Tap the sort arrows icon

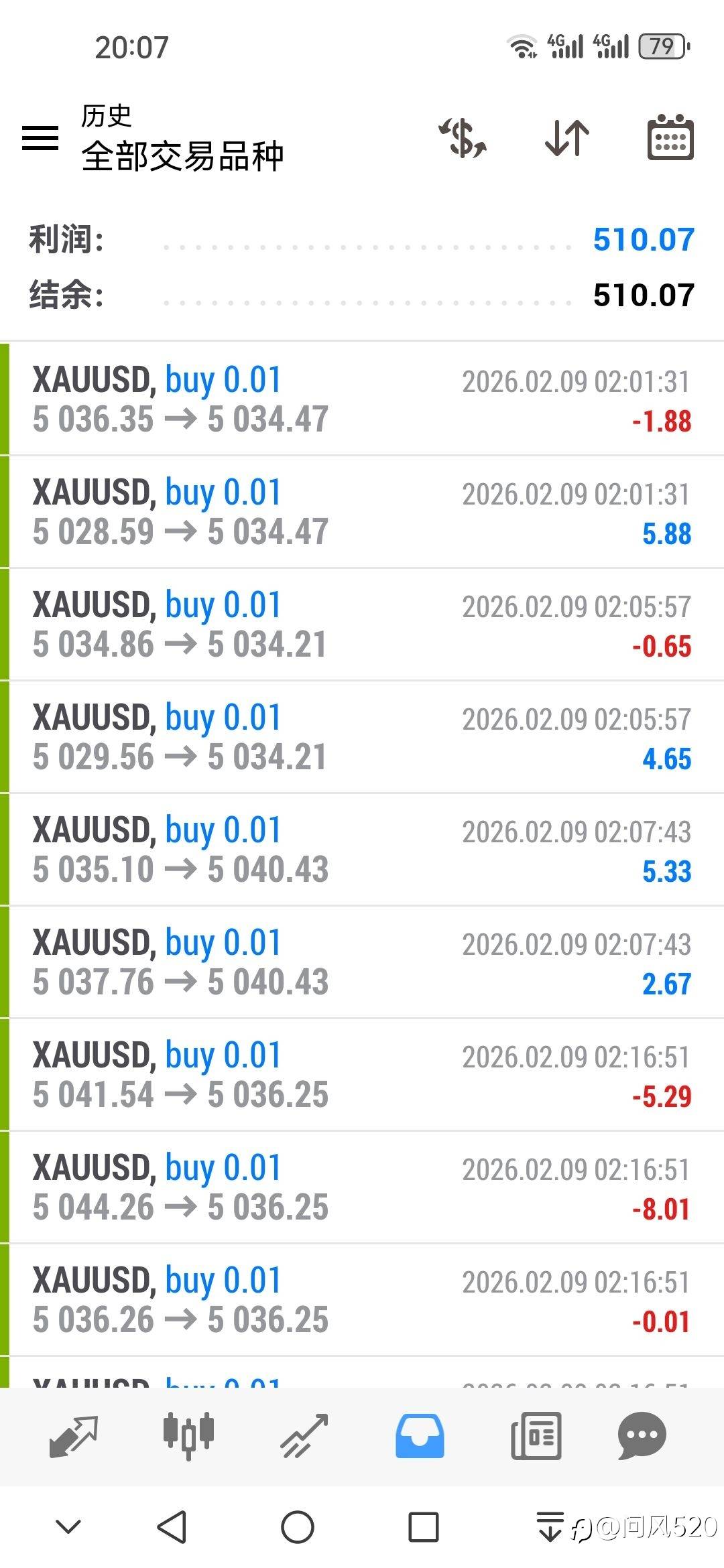coord(567,138)
